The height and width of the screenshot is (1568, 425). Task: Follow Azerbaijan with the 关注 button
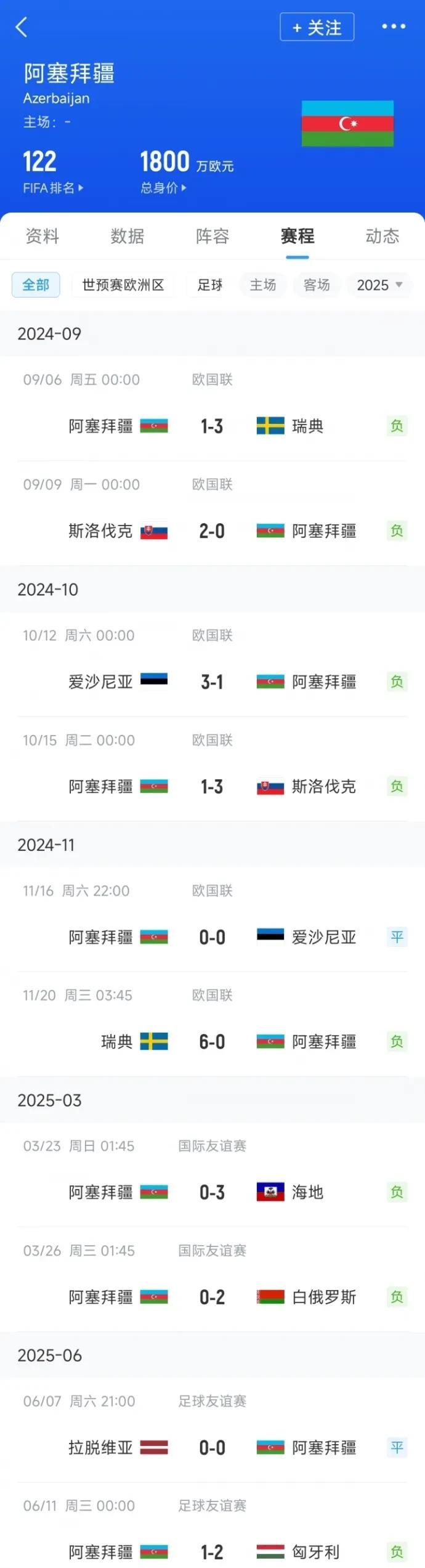[x=317, y=27]
